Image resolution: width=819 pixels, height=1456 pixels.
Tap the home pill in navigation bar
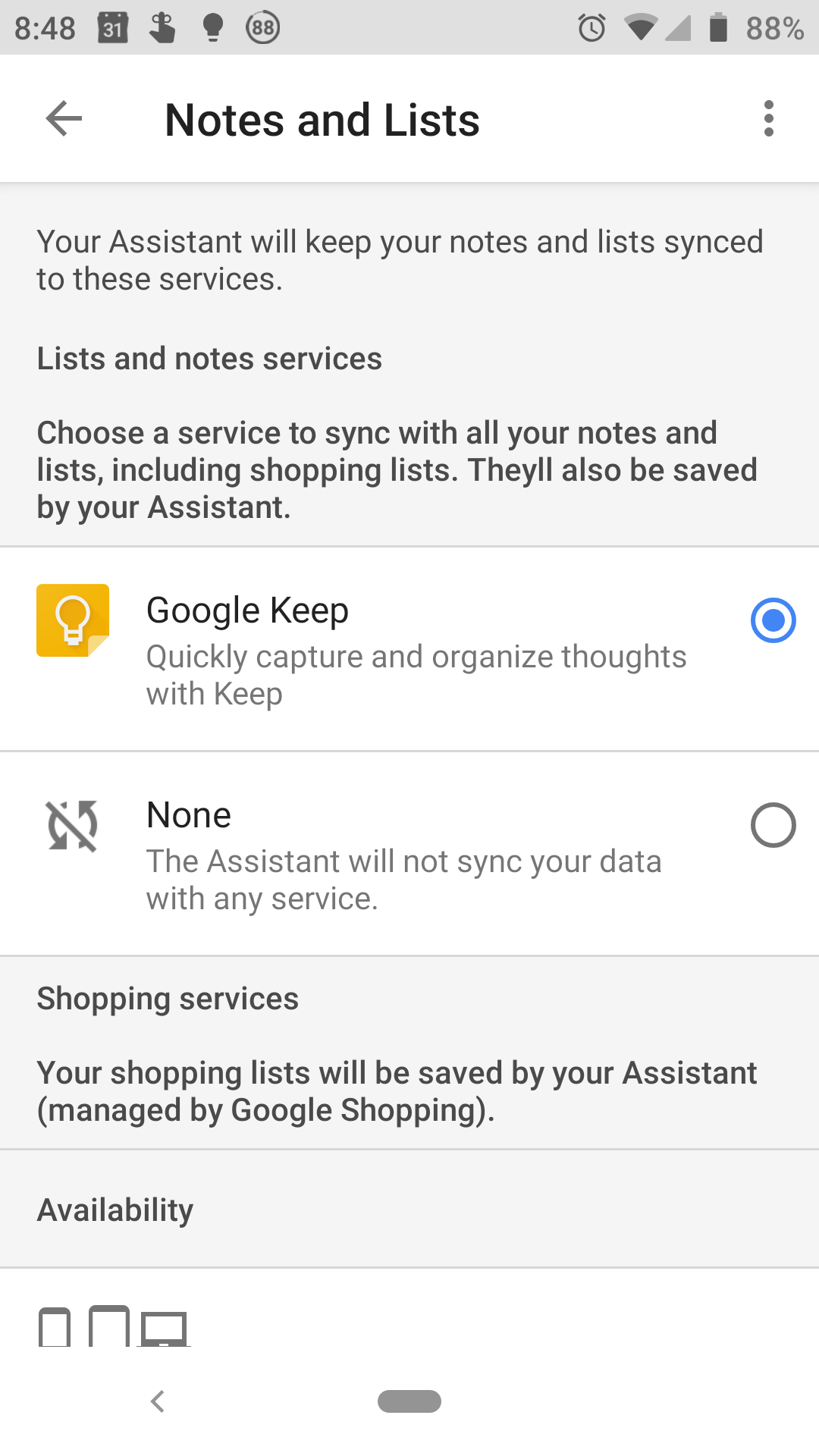click(409, 1401)
